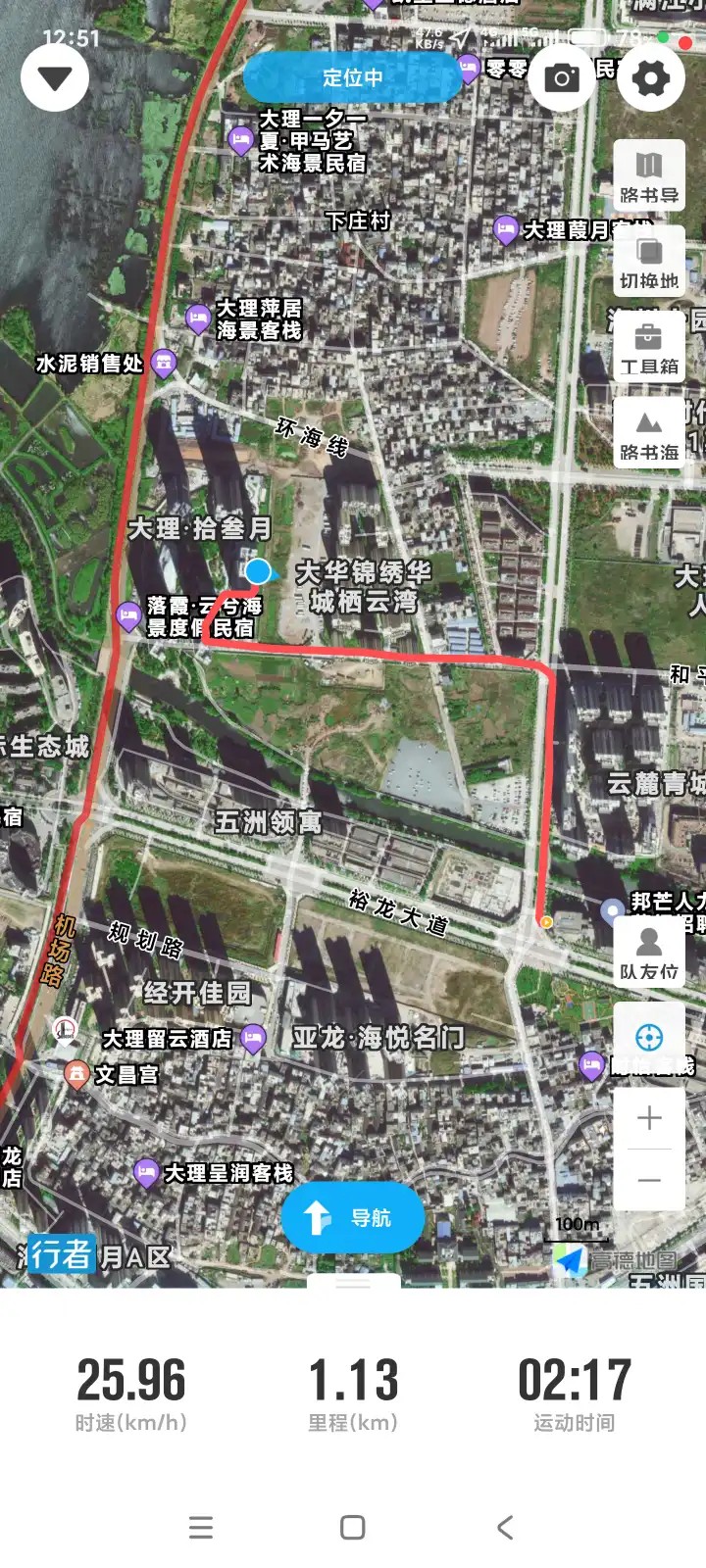Open the 工具箱 toolbox
This screenshot has height=1568, width=706.
click(x=649, y=348)
